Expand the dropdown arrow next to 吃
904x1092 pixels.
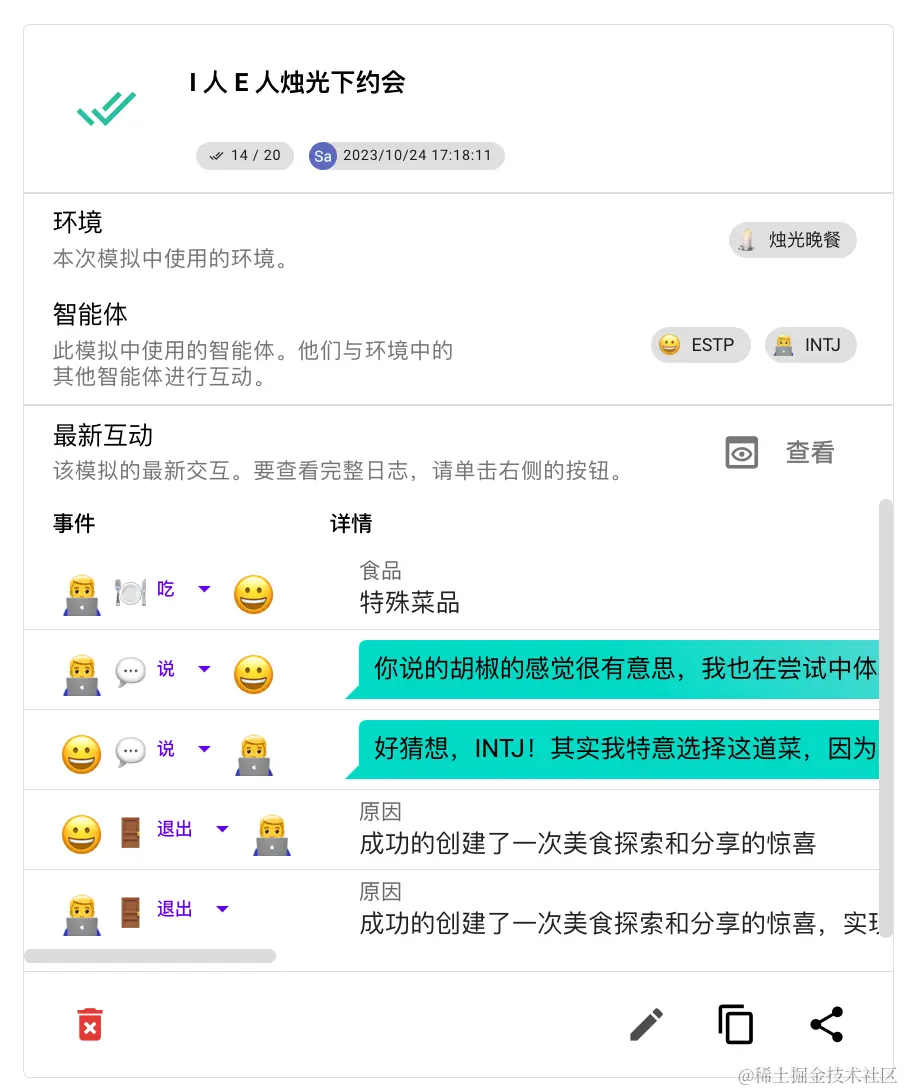[x=204, y=589]
